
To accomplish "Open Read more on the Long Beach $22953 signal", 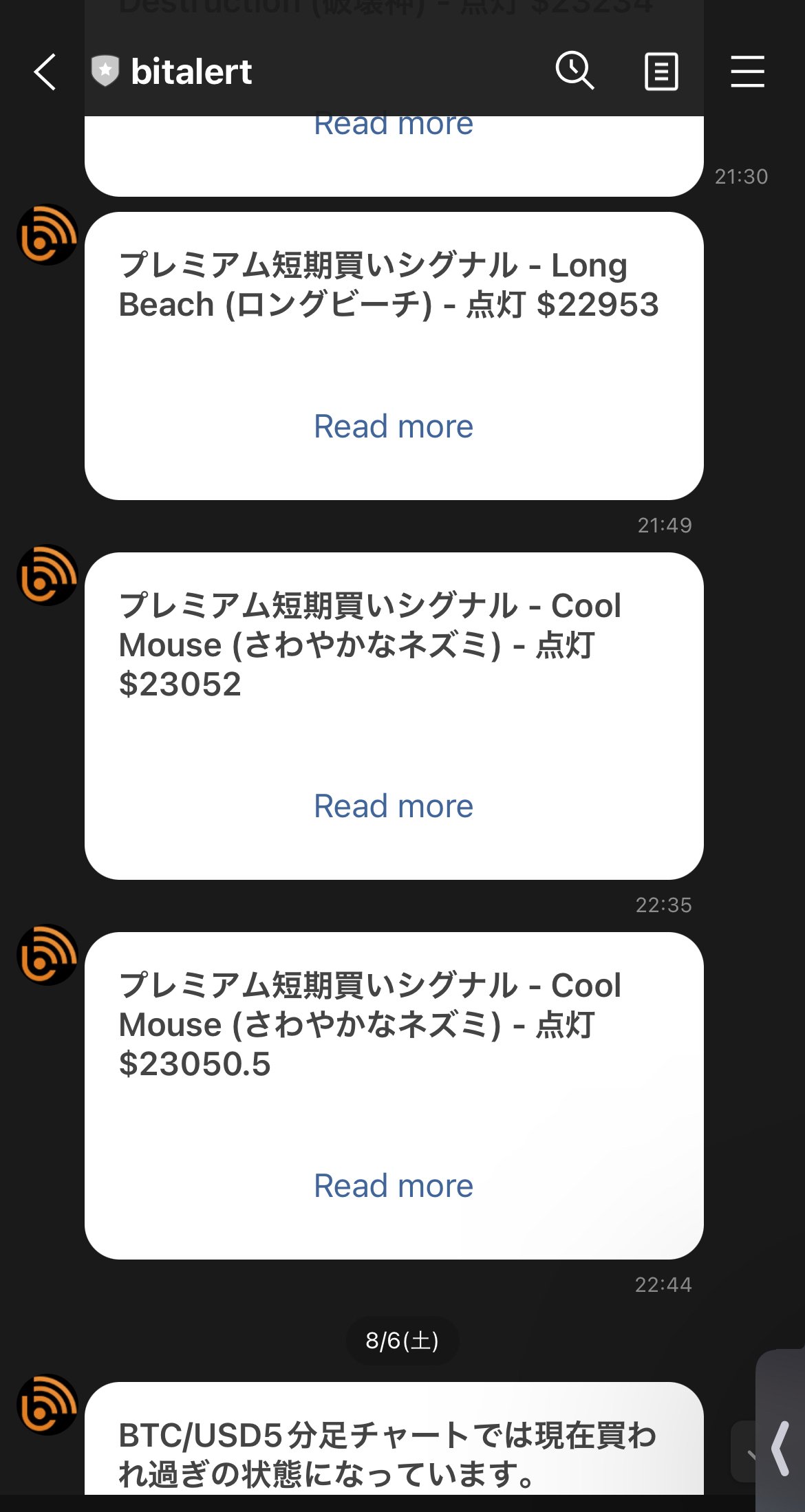I will 394,426.
